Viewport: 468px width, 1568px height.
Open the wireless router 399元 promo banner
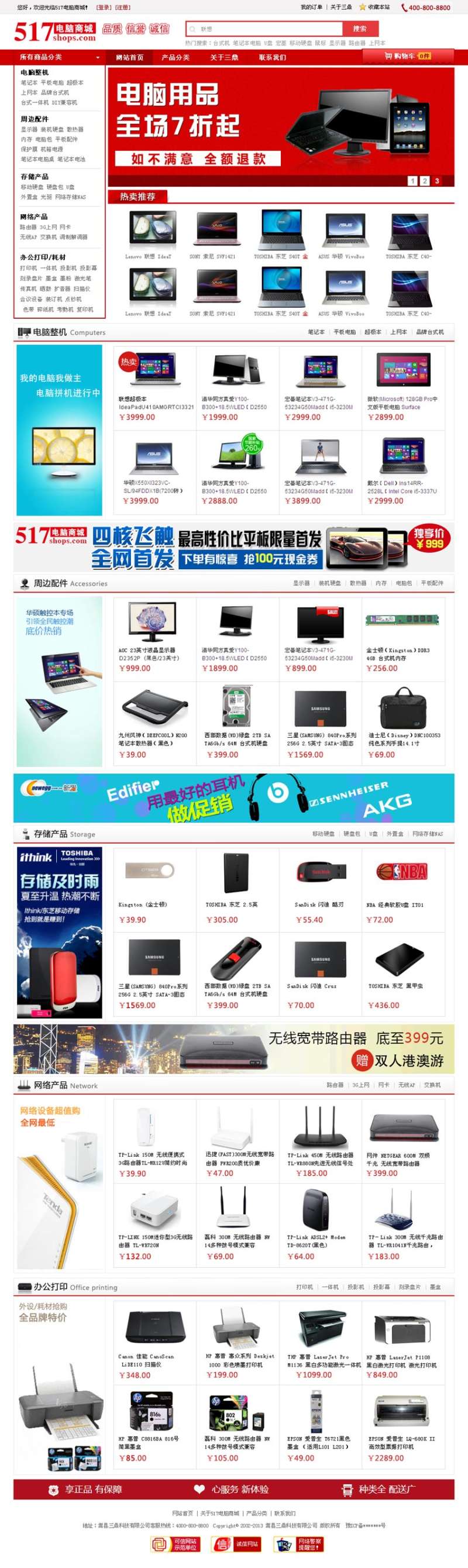tap(233, 1049)
